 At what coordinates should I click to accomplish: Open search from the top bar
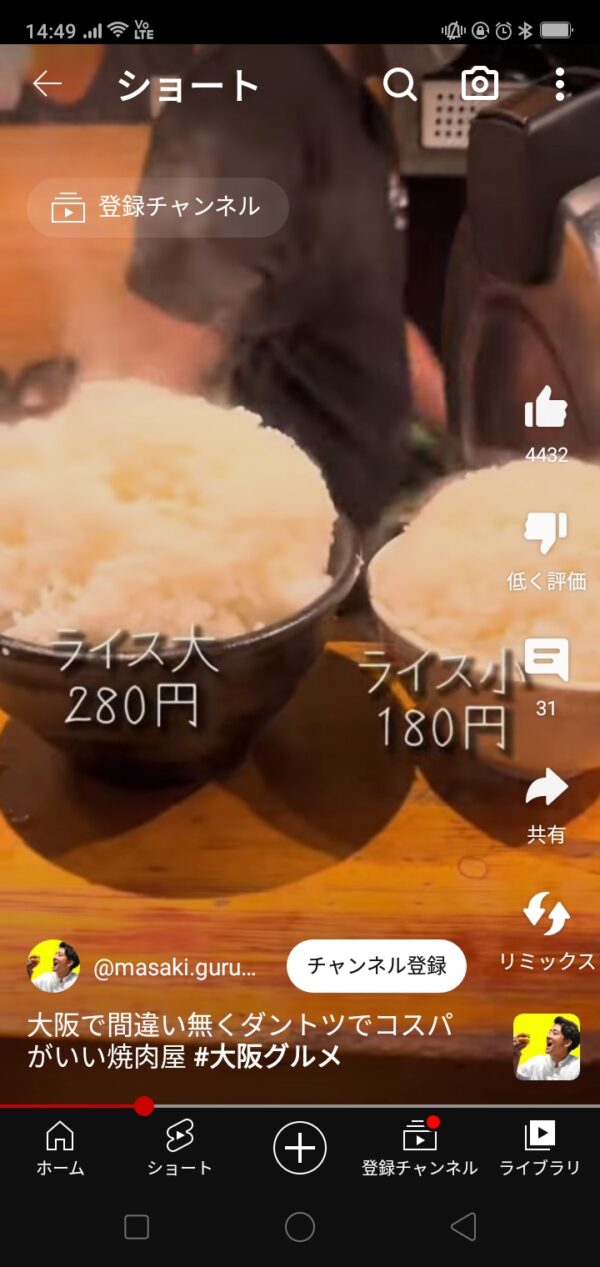(x=400, y=85)
